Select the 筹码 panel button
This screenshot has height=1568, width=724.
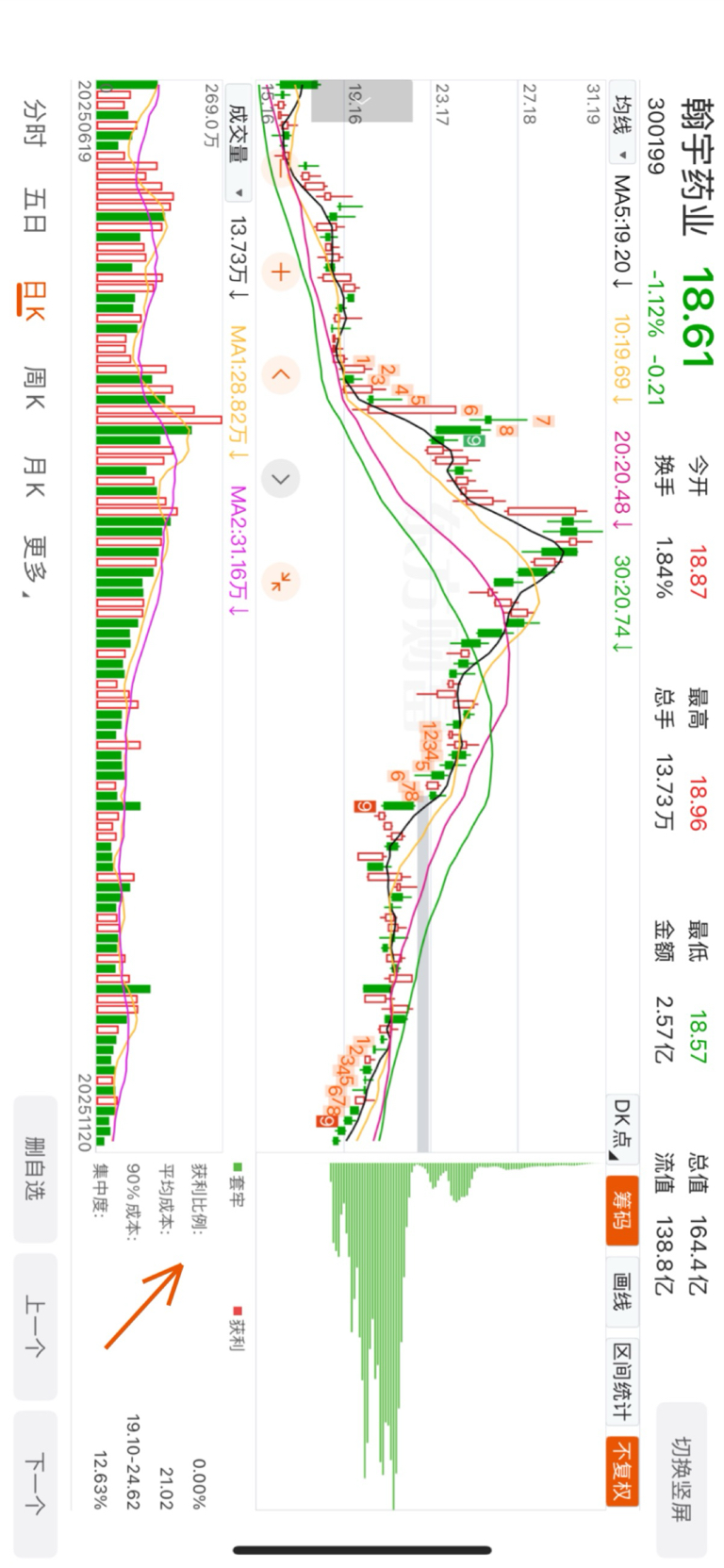(621, 1210)
